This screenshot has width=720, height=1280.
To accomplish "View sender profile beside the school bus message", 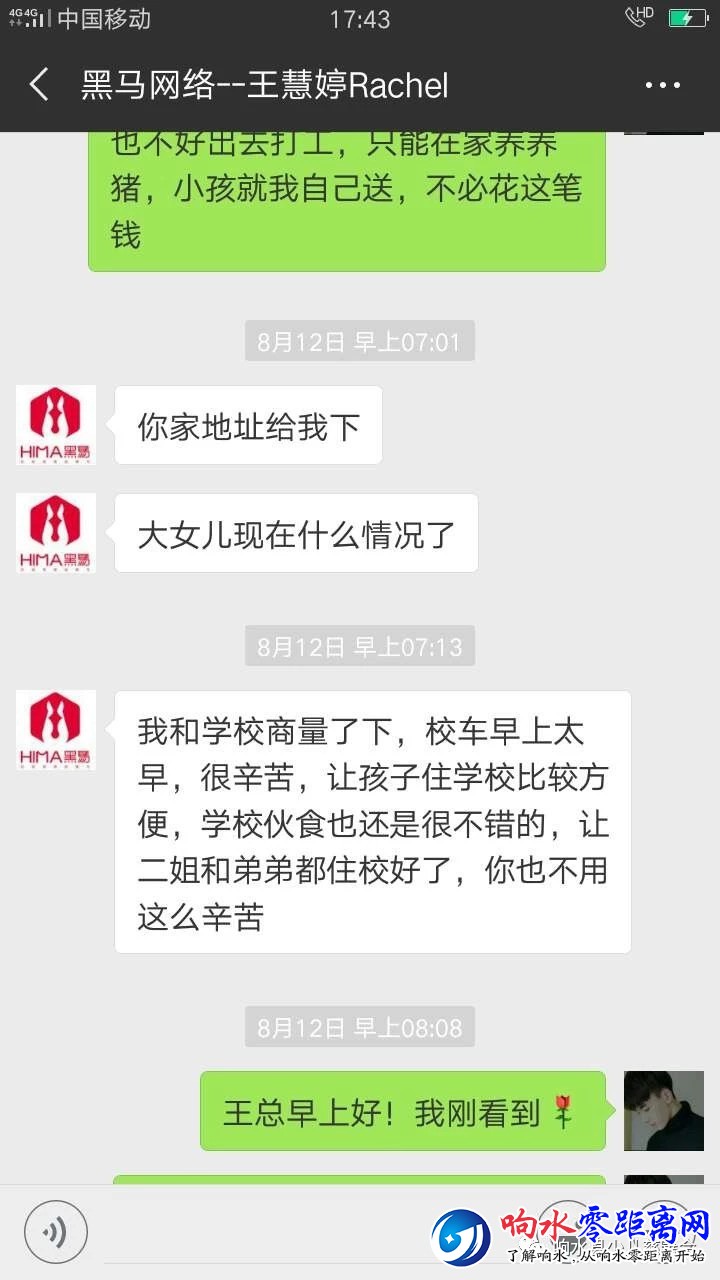I will [56, 730].
